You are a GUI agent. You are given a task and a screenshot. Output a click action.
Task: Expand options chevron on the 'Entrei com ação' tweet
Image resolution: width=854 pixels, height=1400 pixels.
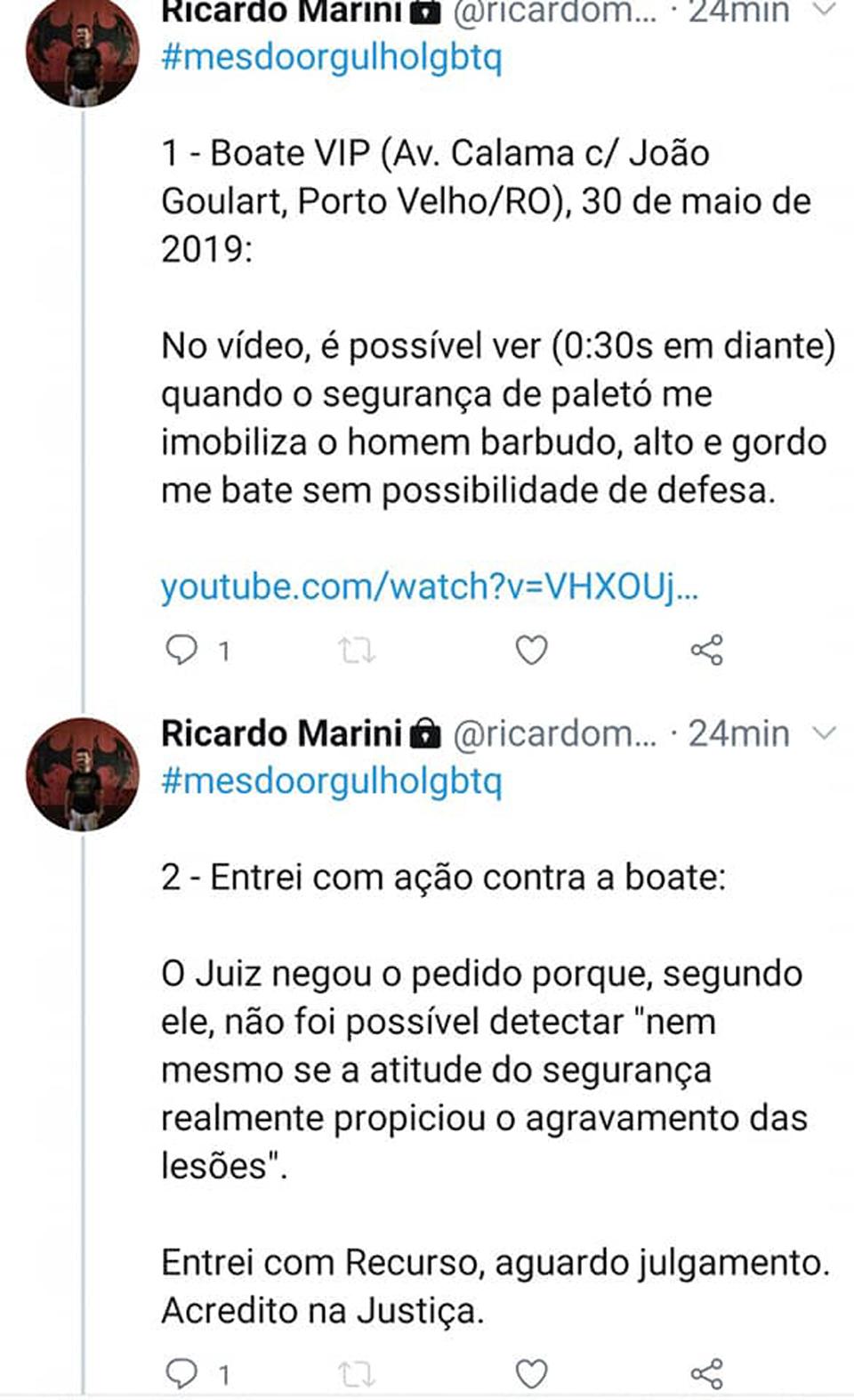pos(825,733)
